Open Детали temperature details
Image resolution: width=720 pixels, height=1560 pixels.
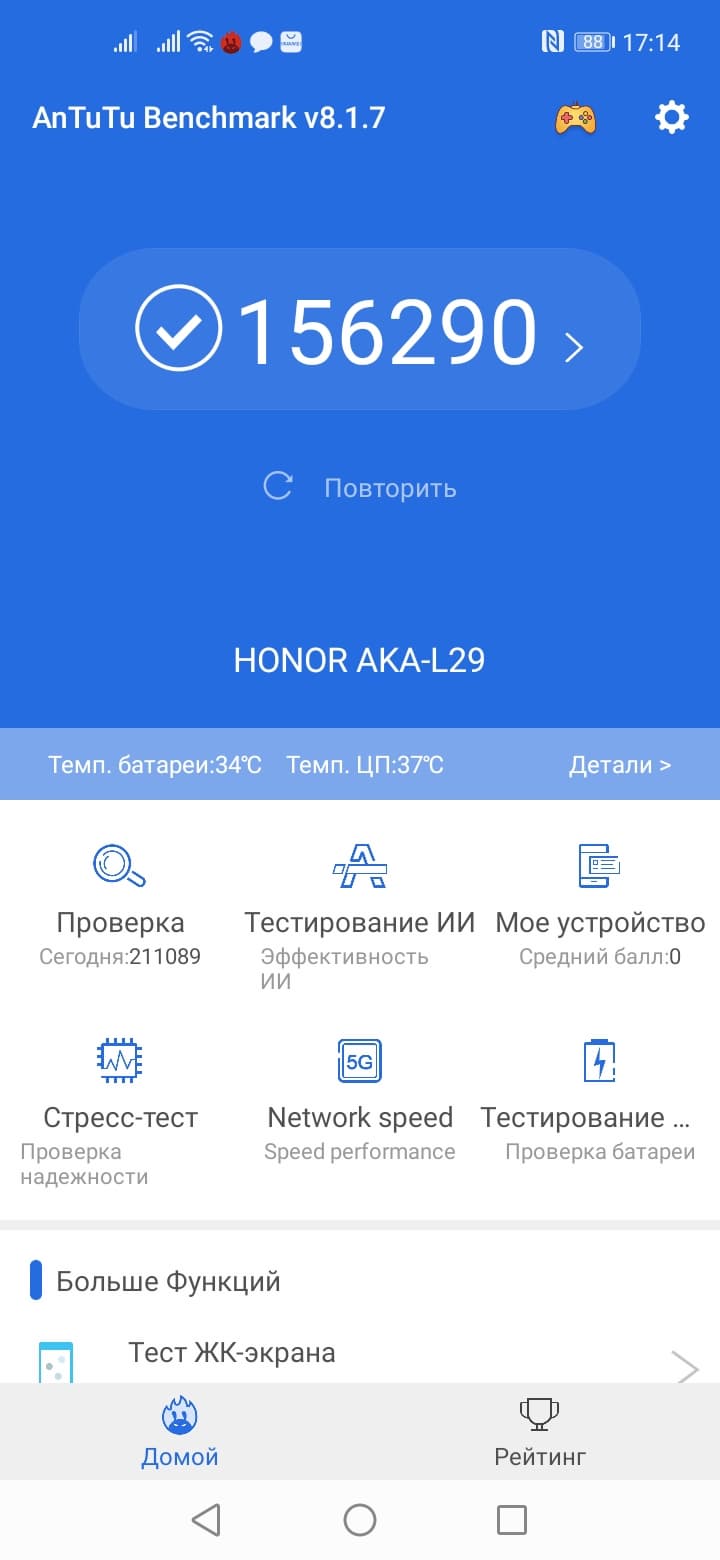point(620,765)
